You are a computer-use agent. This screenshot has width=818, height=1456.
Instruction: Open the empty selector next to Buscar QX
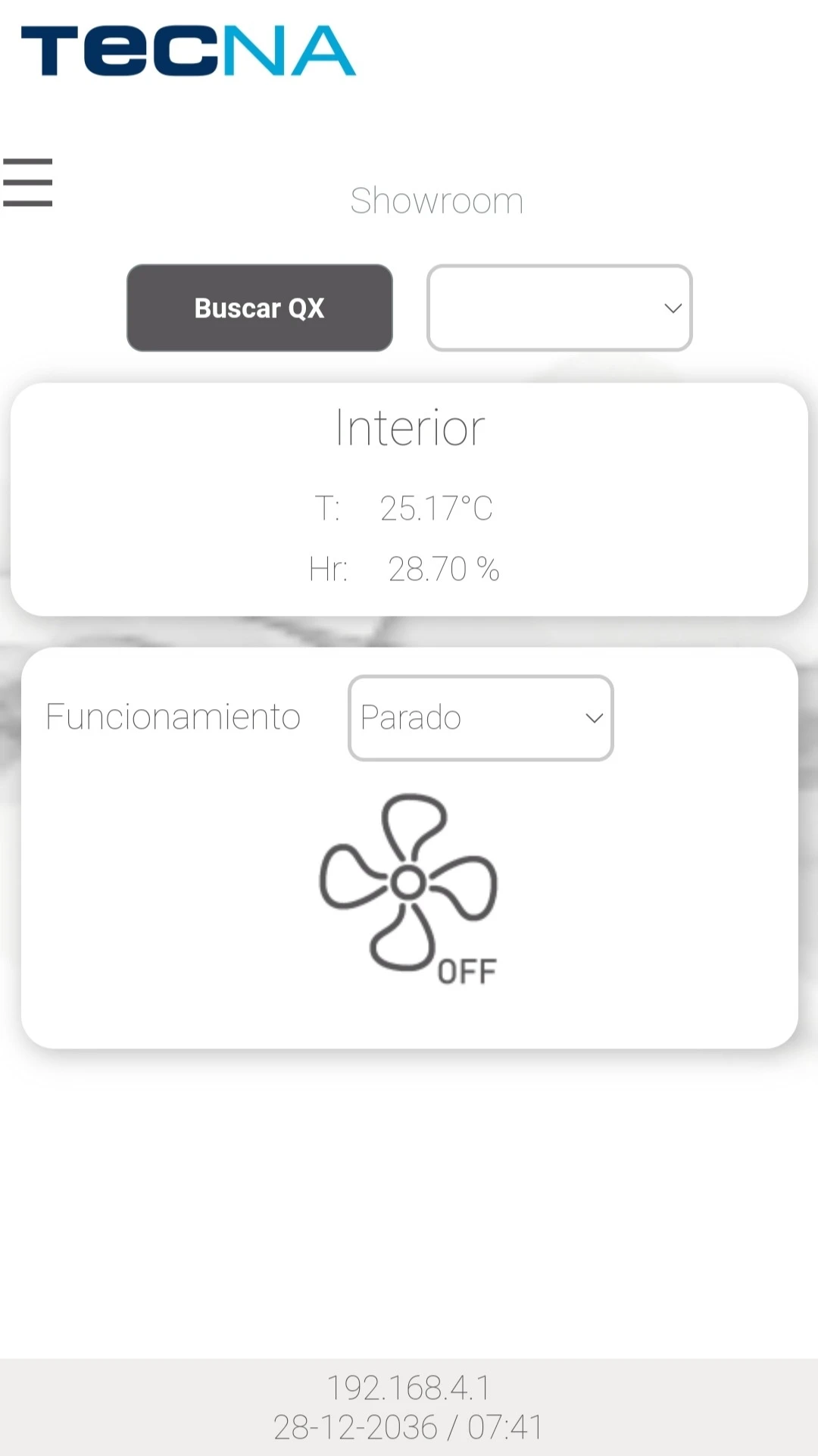tap(559, 308)
